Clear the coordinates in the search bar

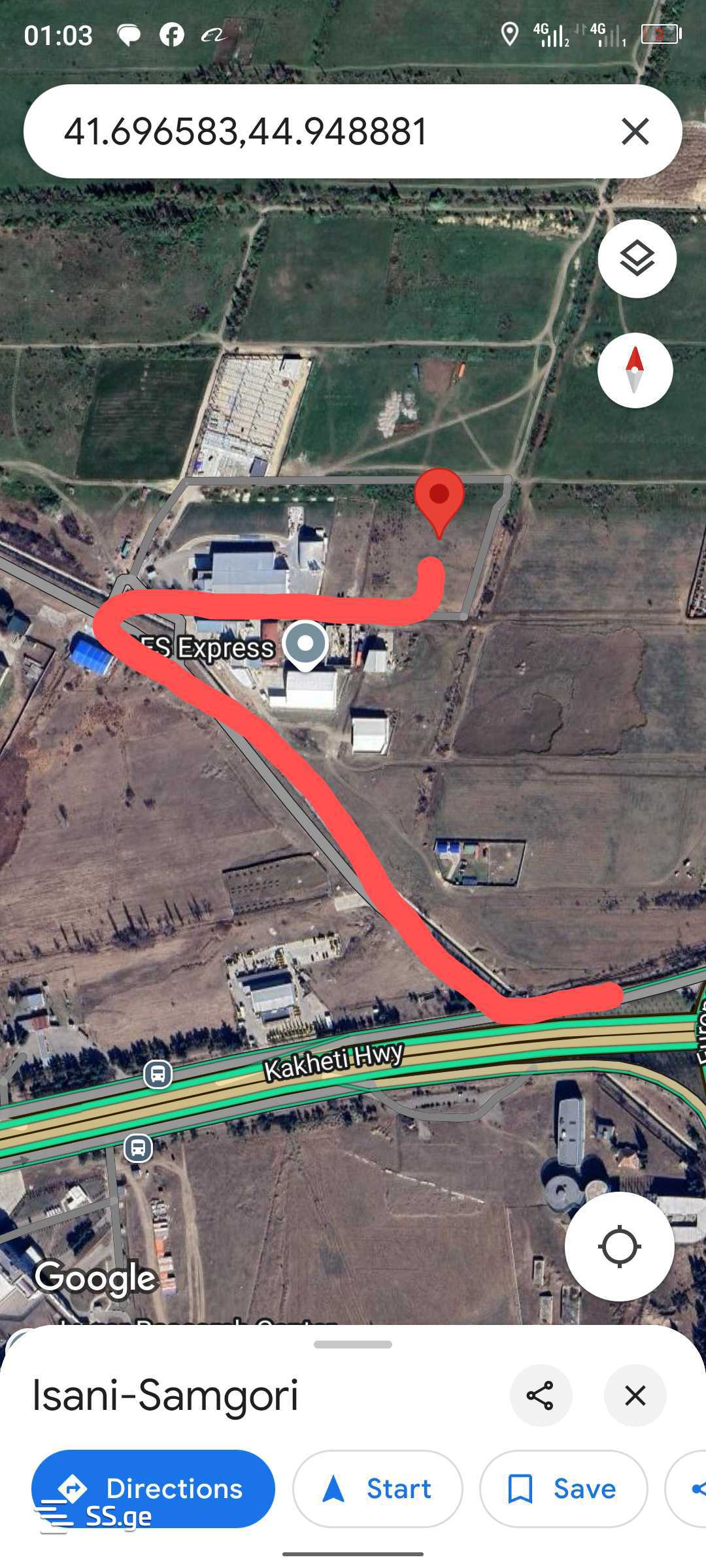[635, 131]
